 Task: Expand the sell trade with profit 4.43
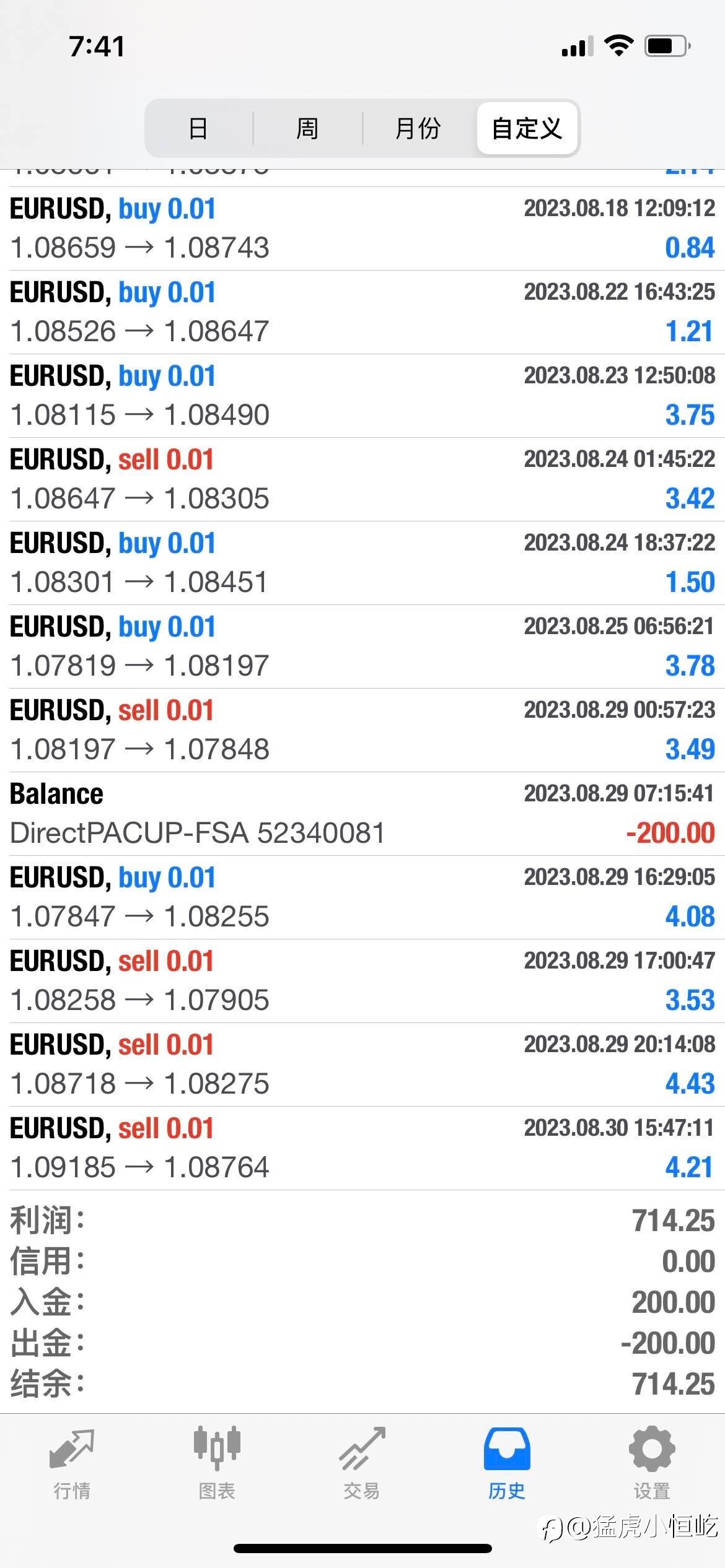[x=362, y=1065]
